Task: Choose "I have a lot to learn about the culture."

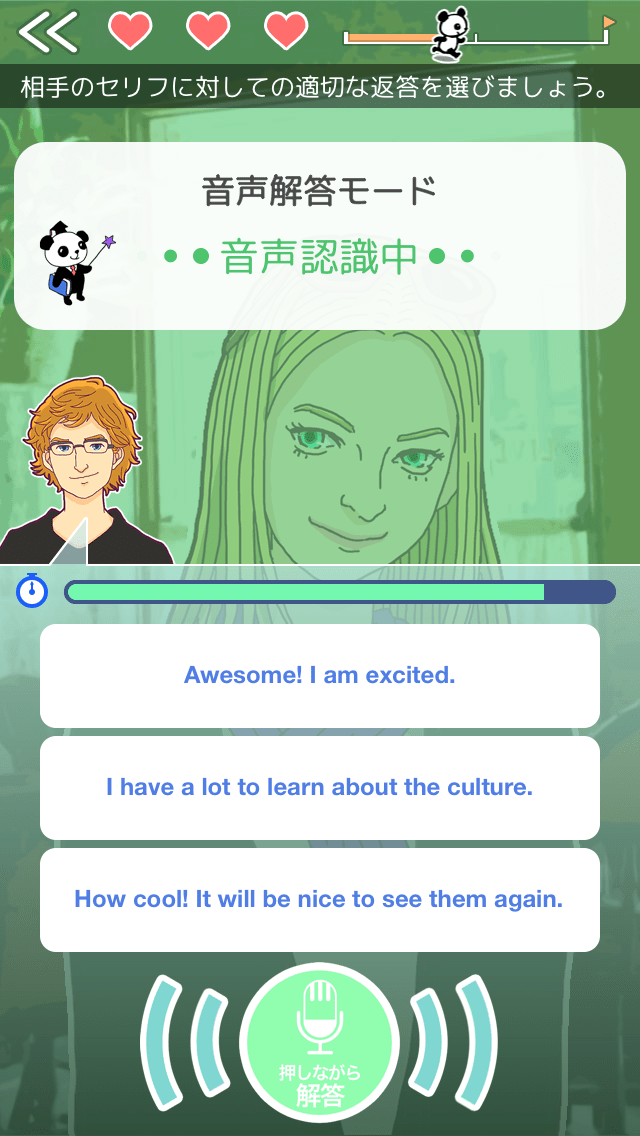Action: coord(320,788)
